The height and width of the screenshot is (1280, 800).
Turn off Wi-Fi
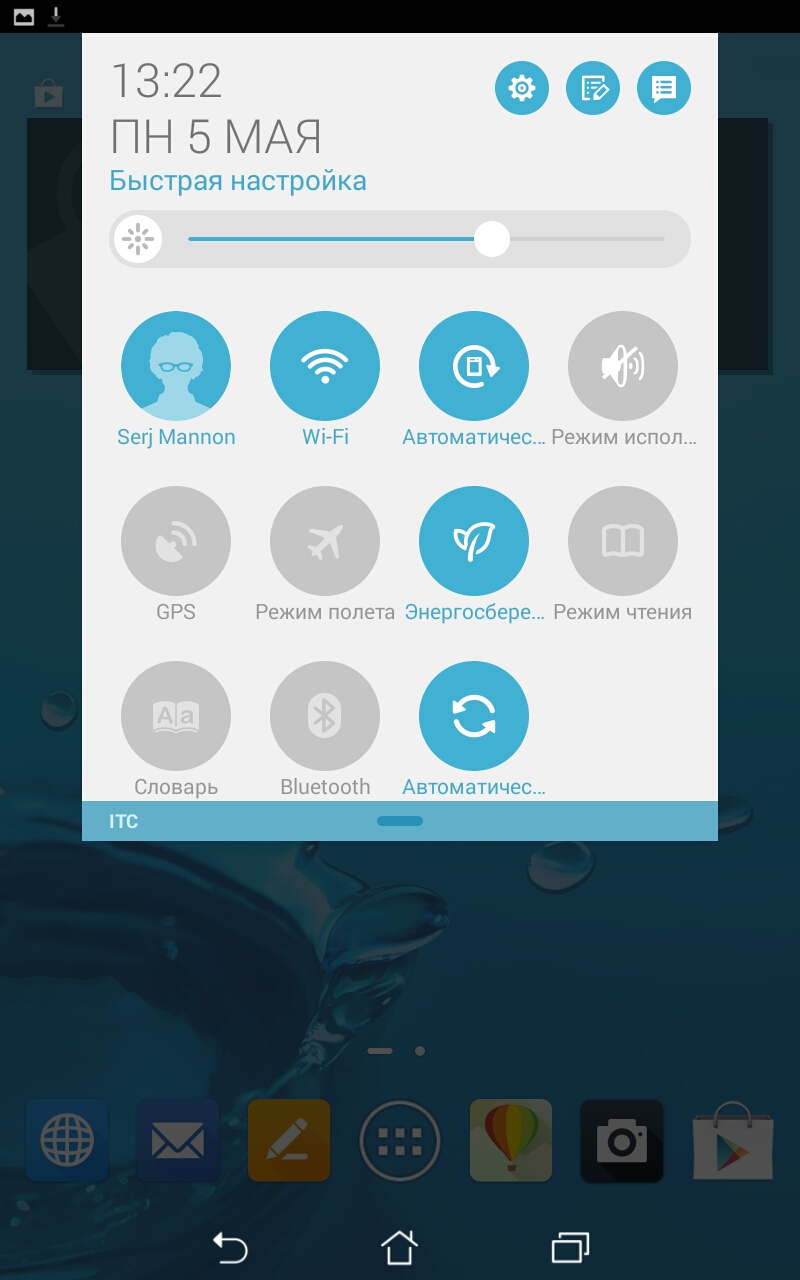point(325,365)
